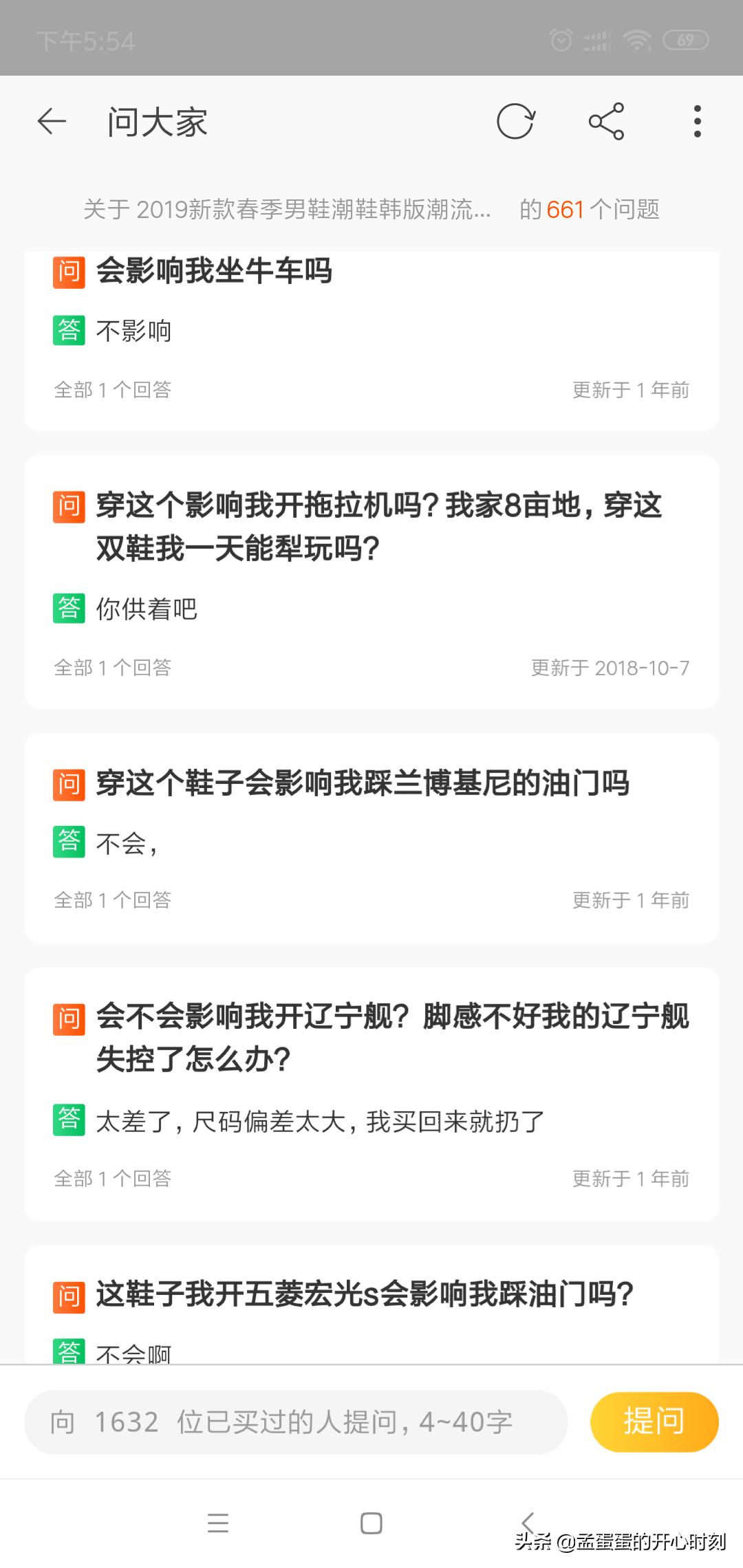The height and width of the screenshot is (1568, 743).
Task: Tap the yellow 提问 button
Action: tap(654, 1422)
